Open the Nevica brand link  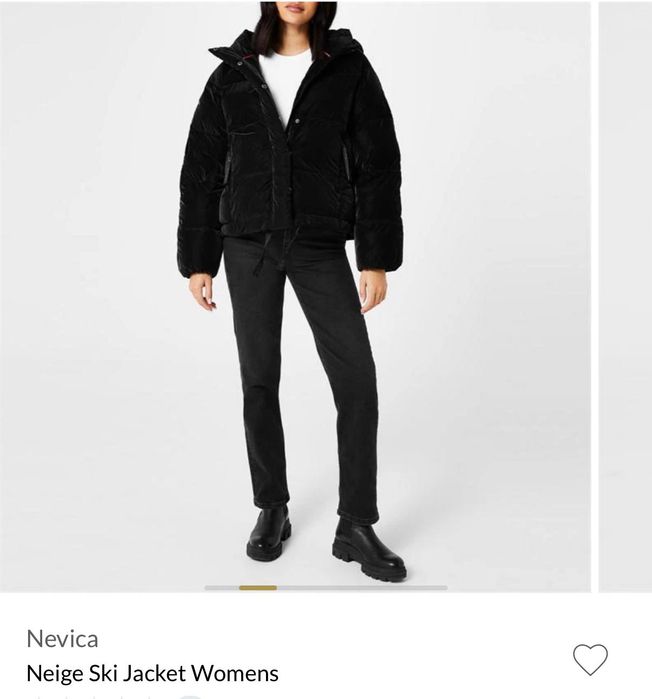tap(62, 638)
